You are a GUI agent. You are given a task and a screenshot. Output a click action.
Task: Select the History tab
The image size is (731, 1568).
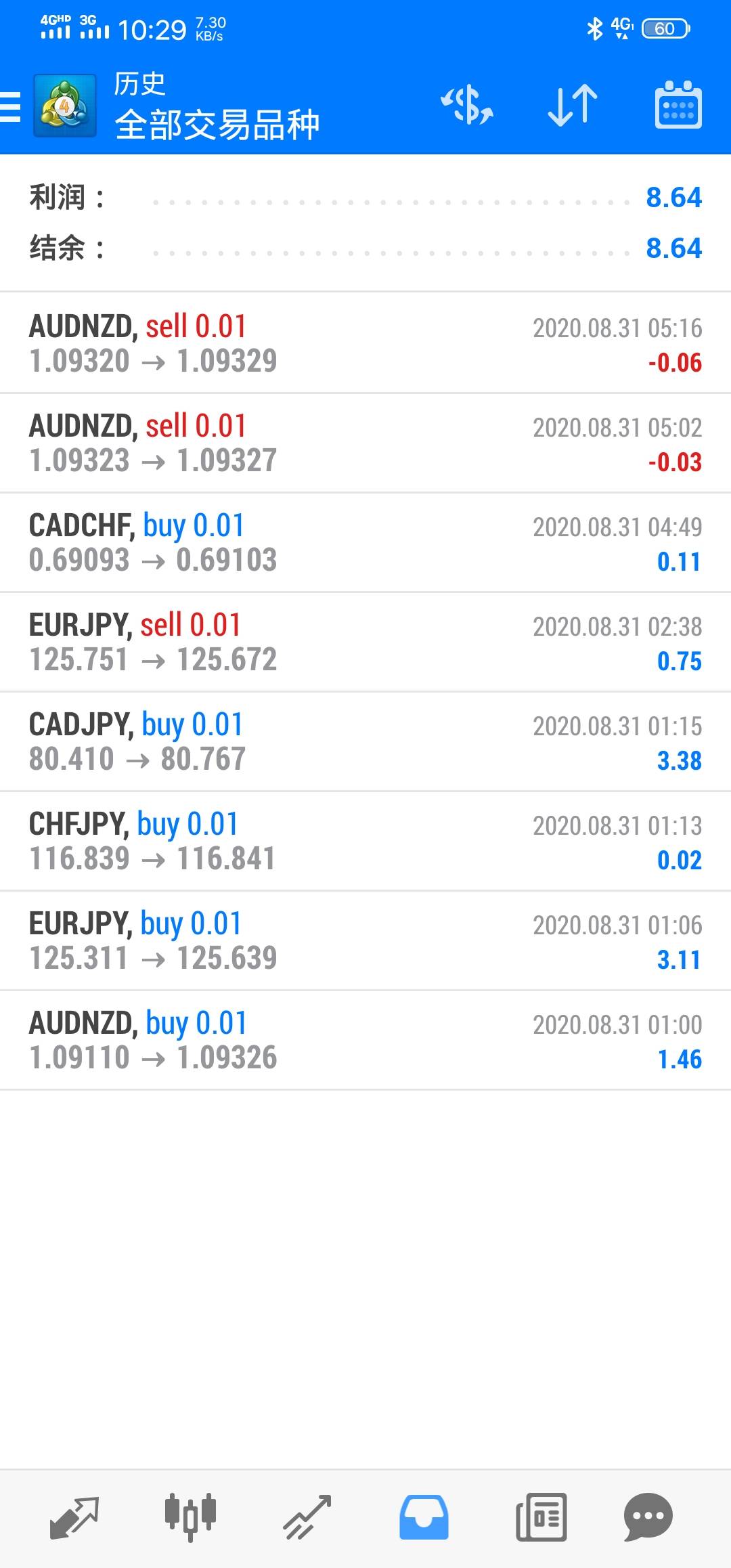click(424, 1517)
